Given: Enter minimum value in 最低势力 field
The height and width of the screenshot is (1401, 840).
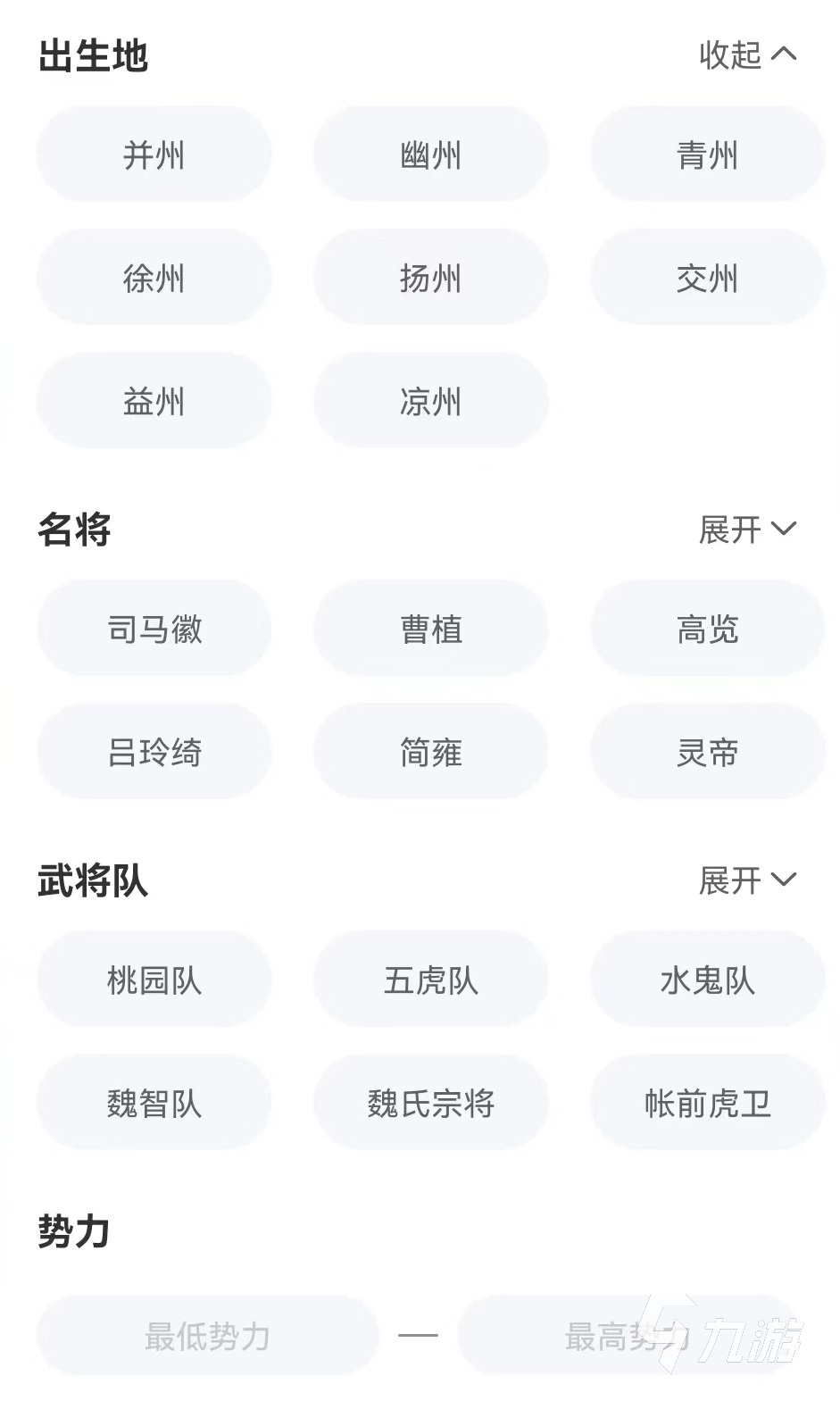Looking at the screenshot, I should (207, 1336).
